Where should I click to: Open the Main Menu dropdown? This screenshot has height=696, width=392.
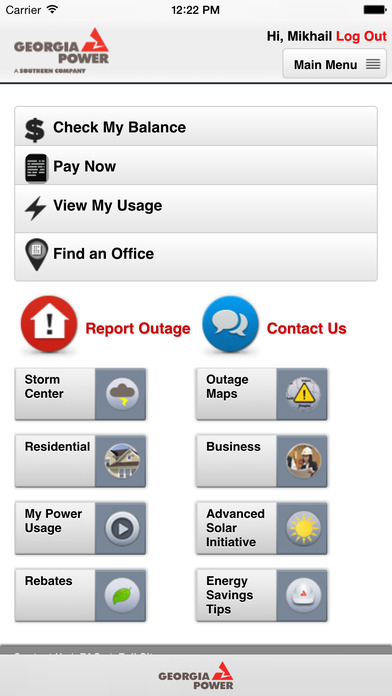(x=334, y=64)
